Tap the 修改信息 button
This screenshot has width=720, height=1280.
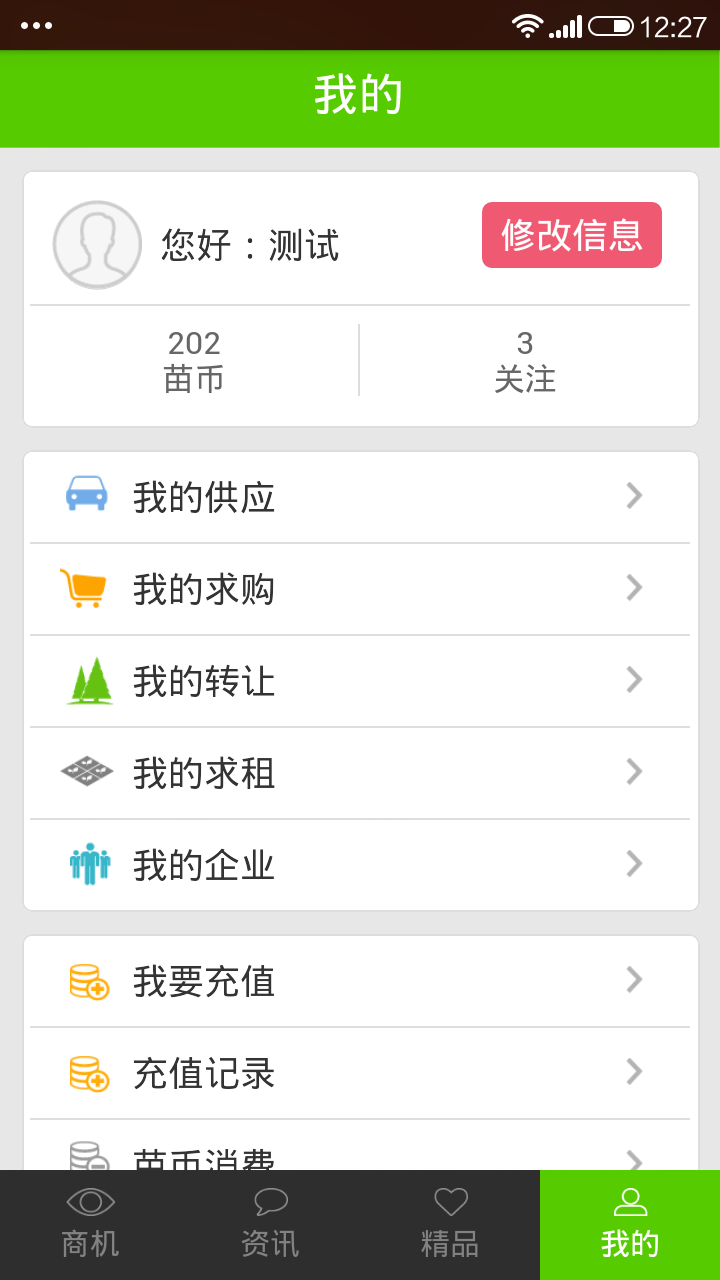pyautogui.click(x=571, y=235)
